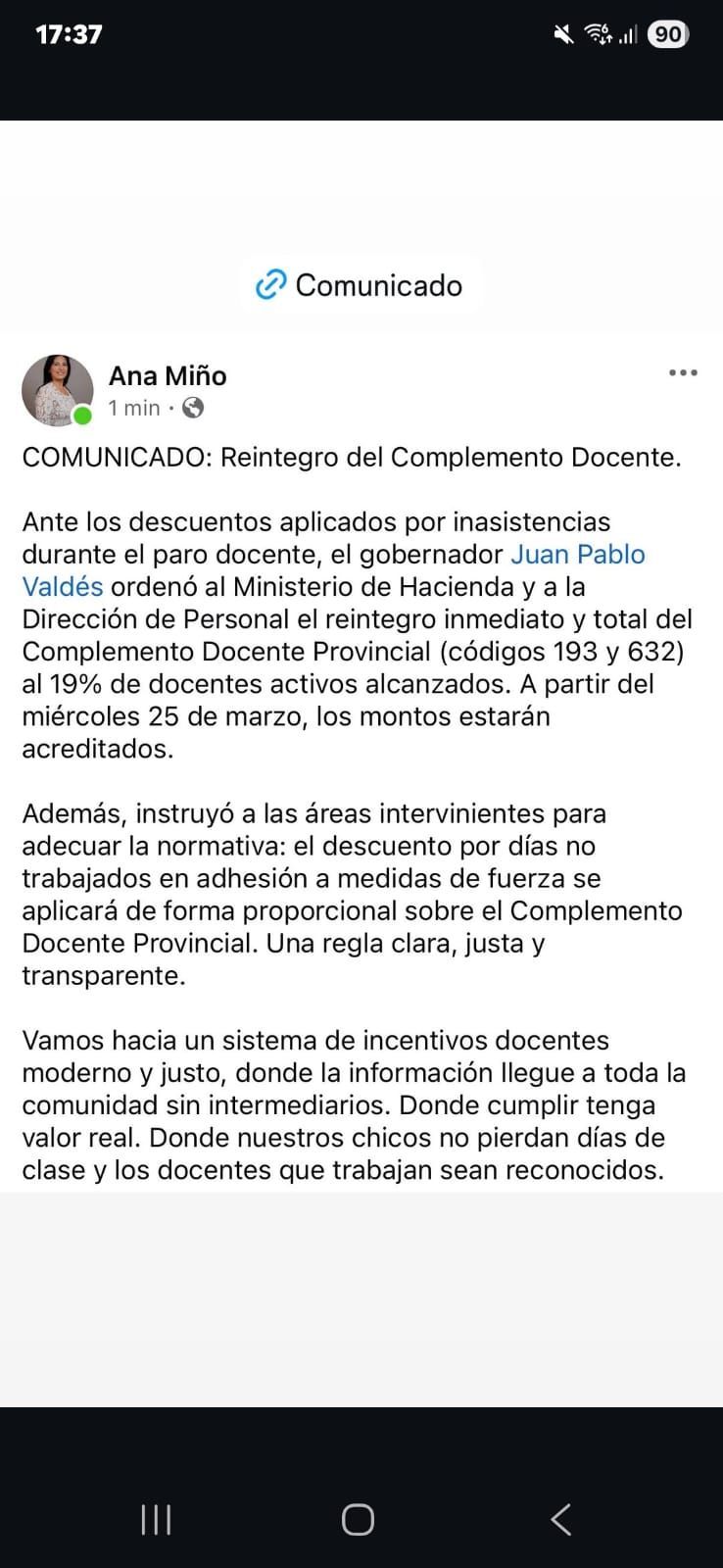Viewport: 723px width, 1568px height.
Task: Tap the battery level pill showing 90
Action: point(667,33)
